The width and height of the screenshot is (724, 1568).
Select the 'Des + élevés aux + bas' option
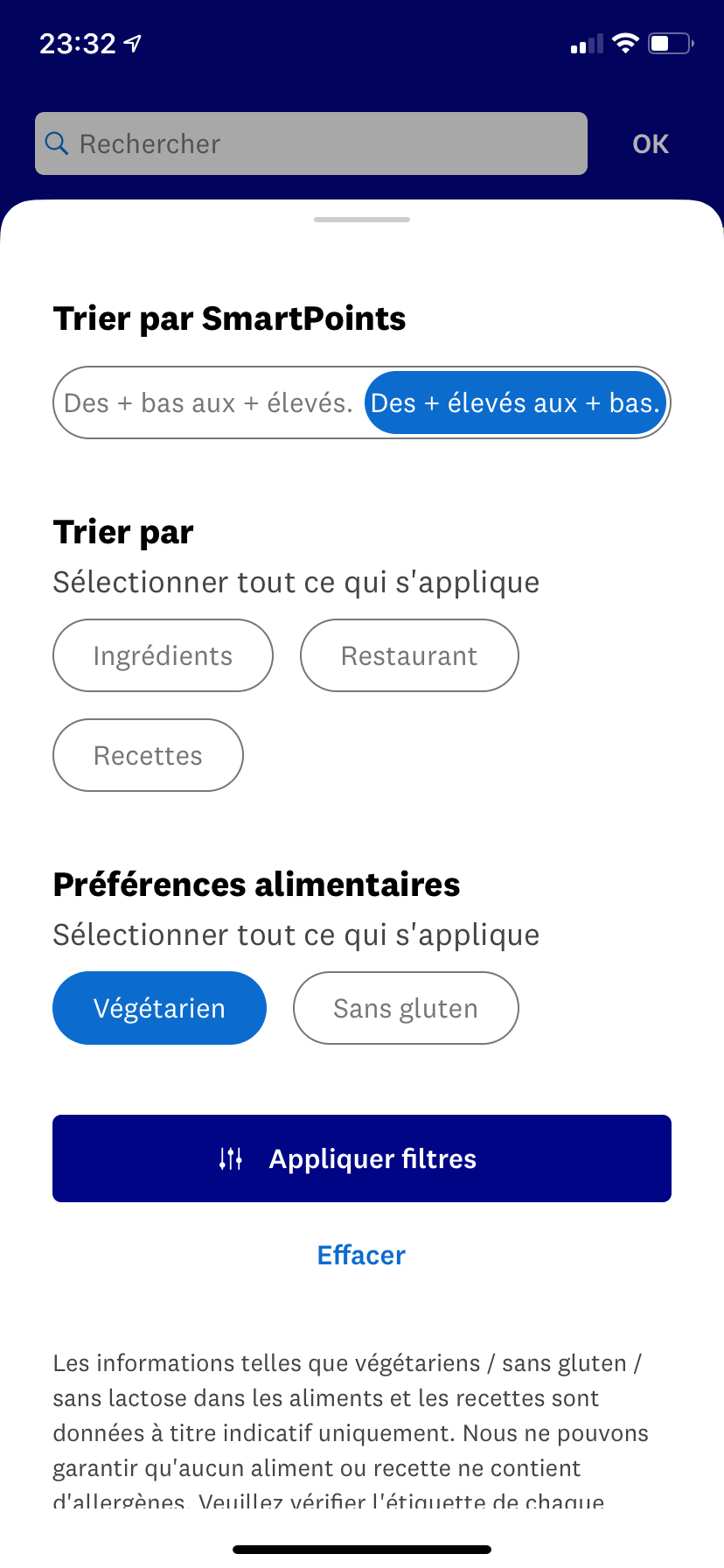tap(516, 402)
